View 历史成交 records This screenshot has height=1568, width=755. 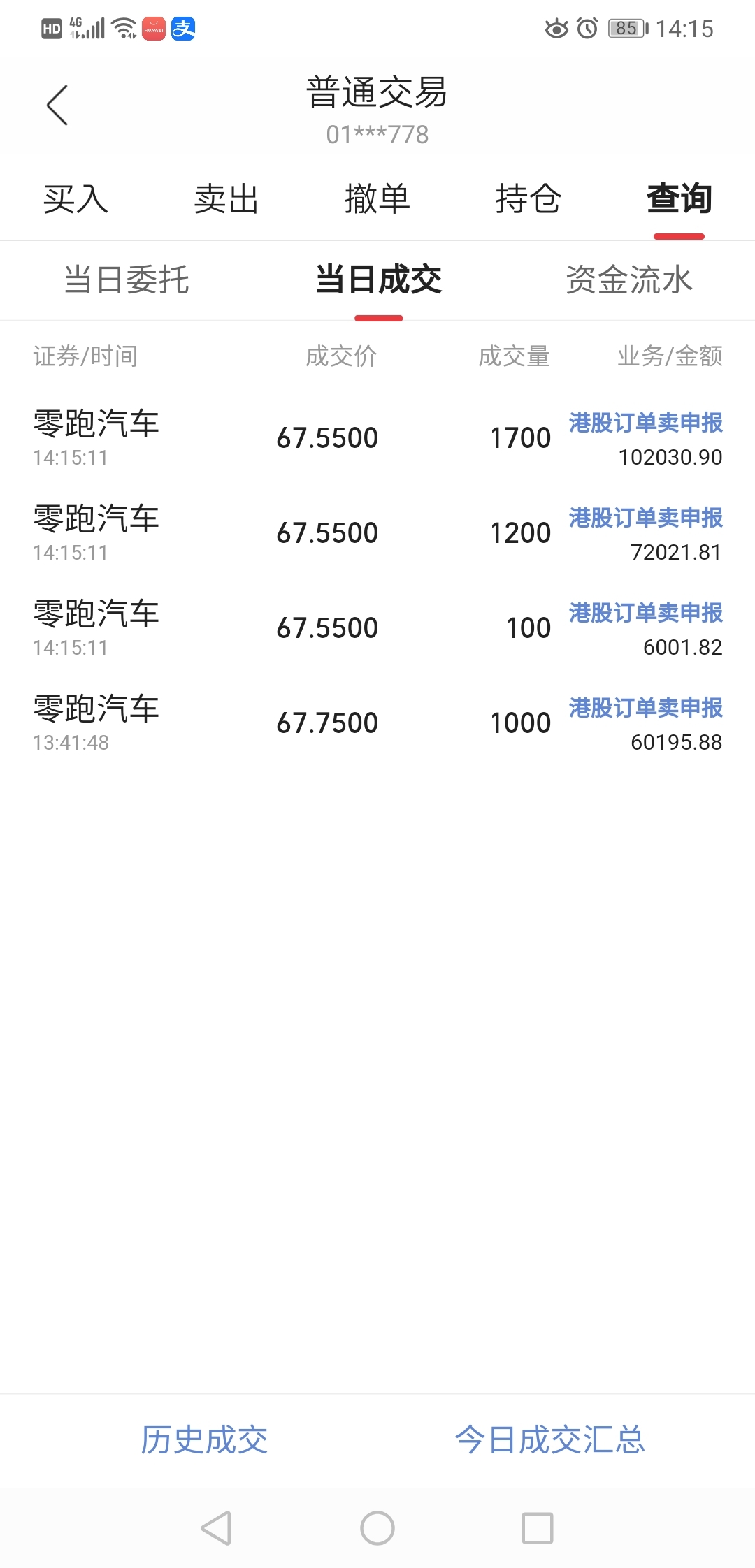point(204,1440)
